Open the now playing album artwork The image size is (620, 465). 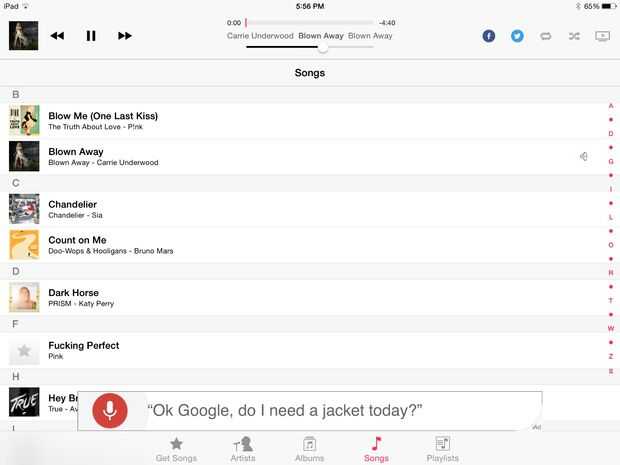tap(24, 36)
